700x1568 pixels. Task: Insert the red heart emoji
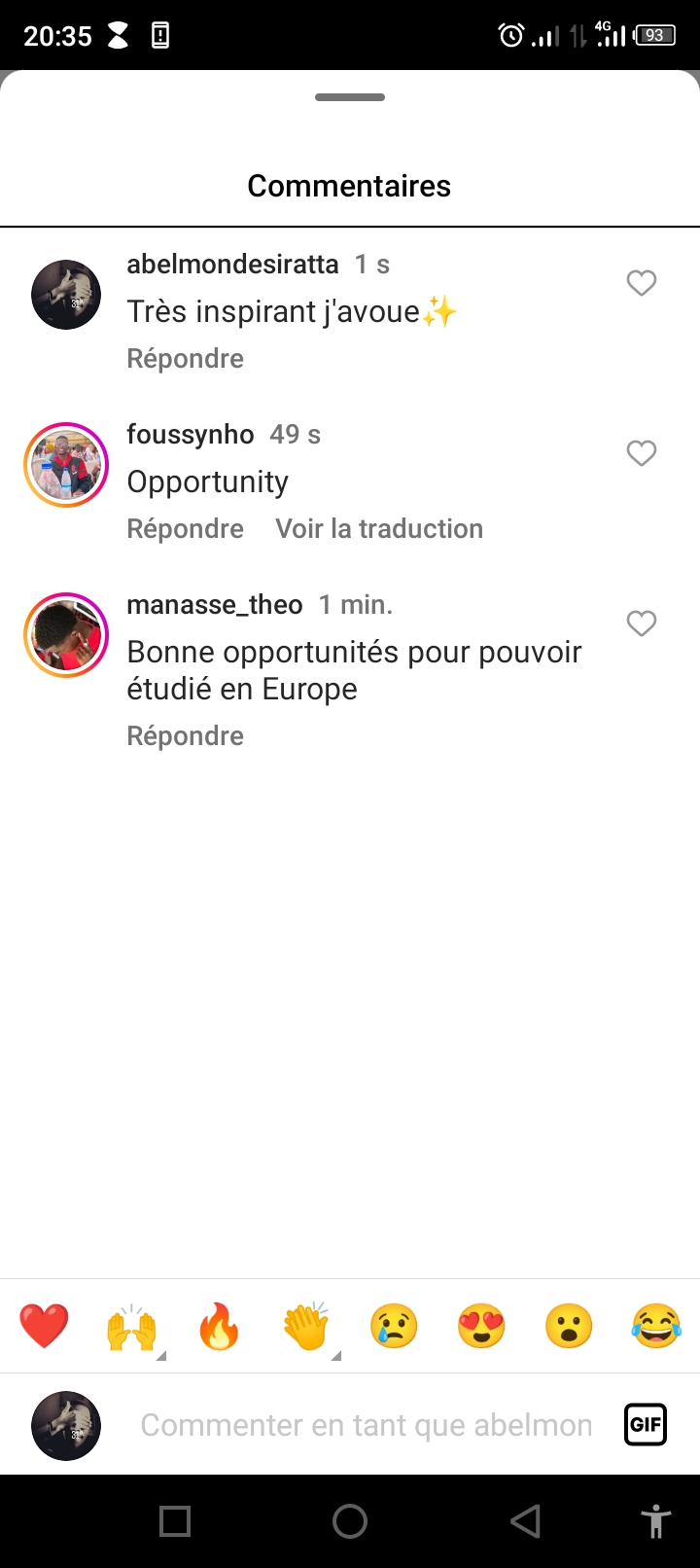point(44,1326)
